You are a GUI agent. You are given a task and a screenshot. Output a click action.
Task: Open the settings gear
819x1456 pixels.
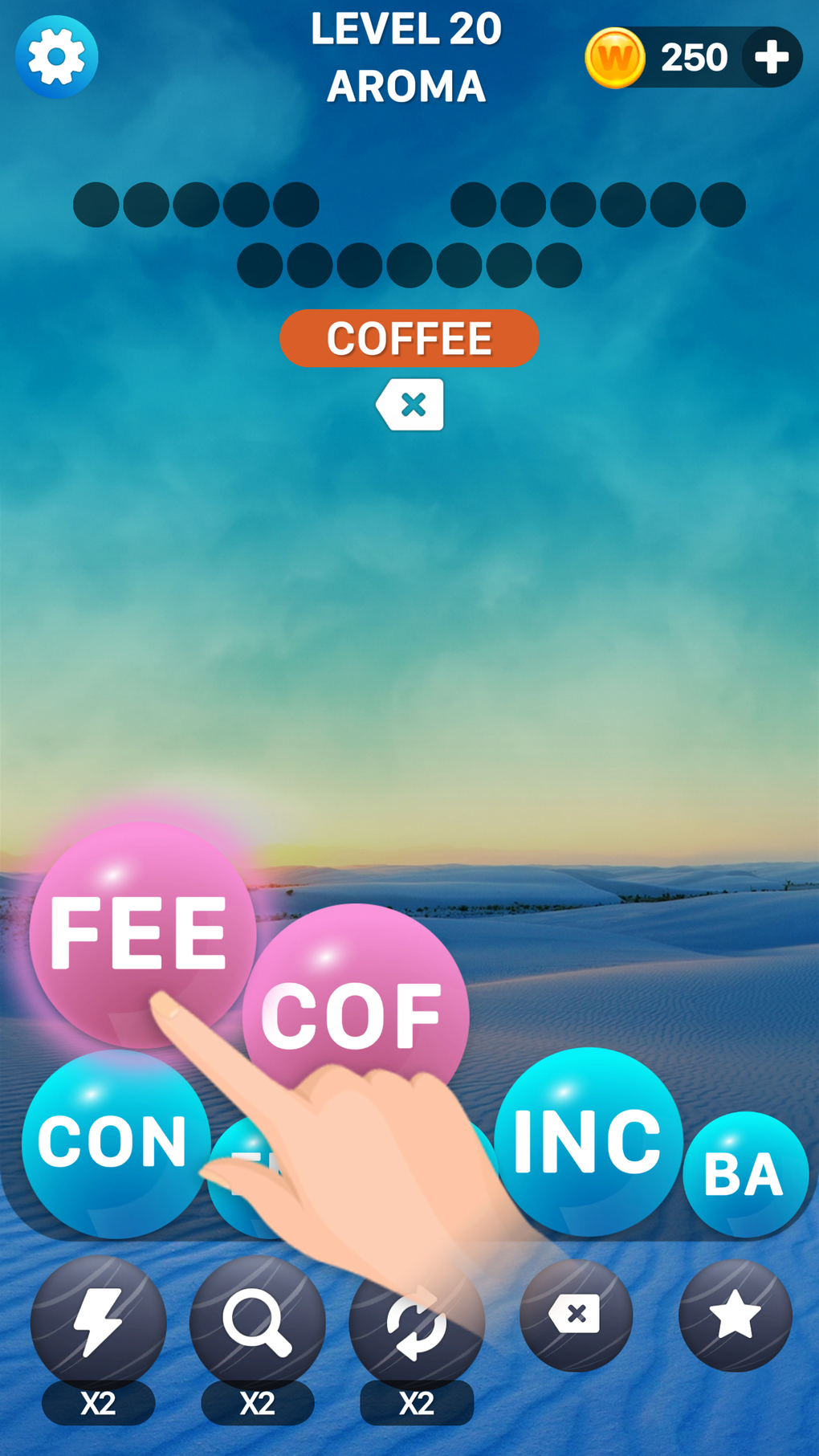coord(56,57)
